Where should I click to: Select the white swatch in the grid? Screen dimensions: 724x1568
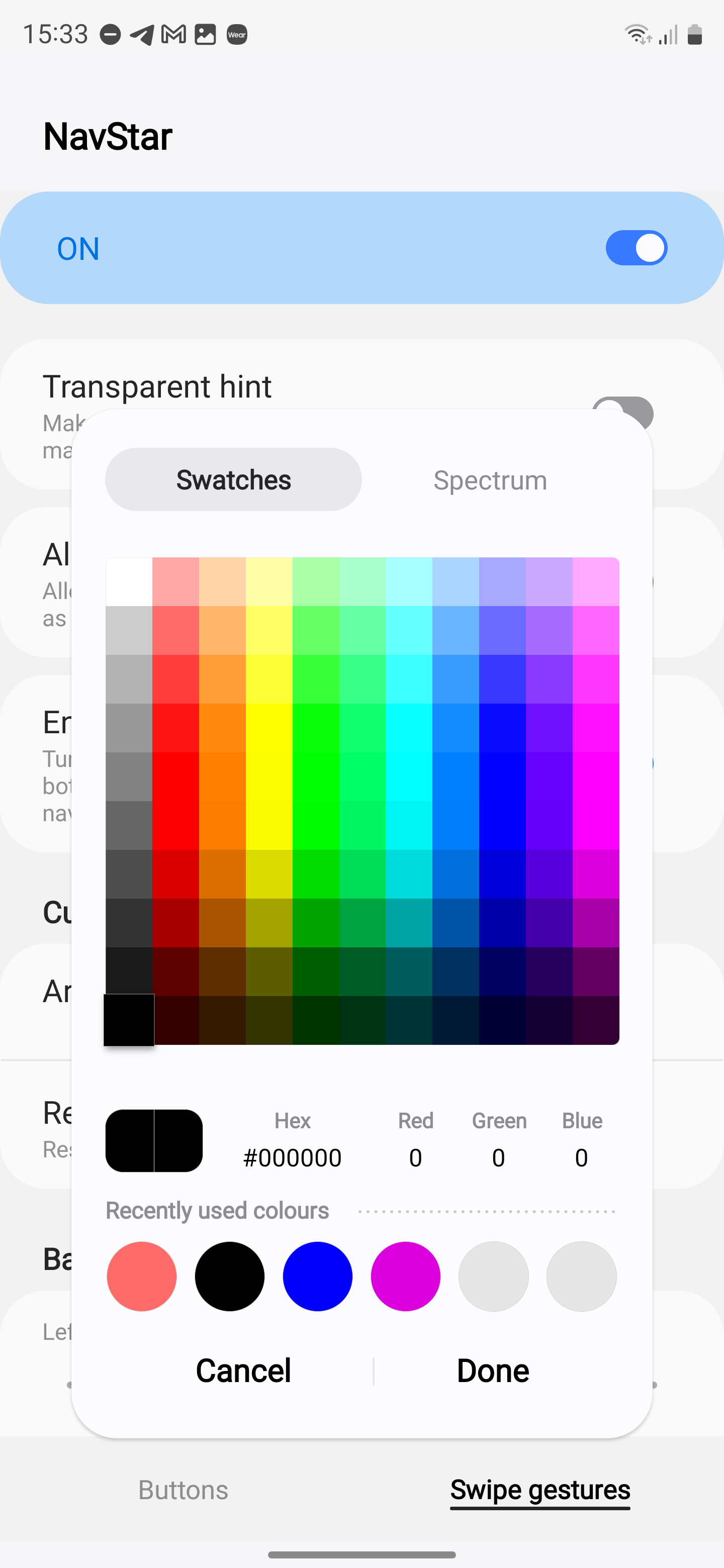click(x=129, y=581)
